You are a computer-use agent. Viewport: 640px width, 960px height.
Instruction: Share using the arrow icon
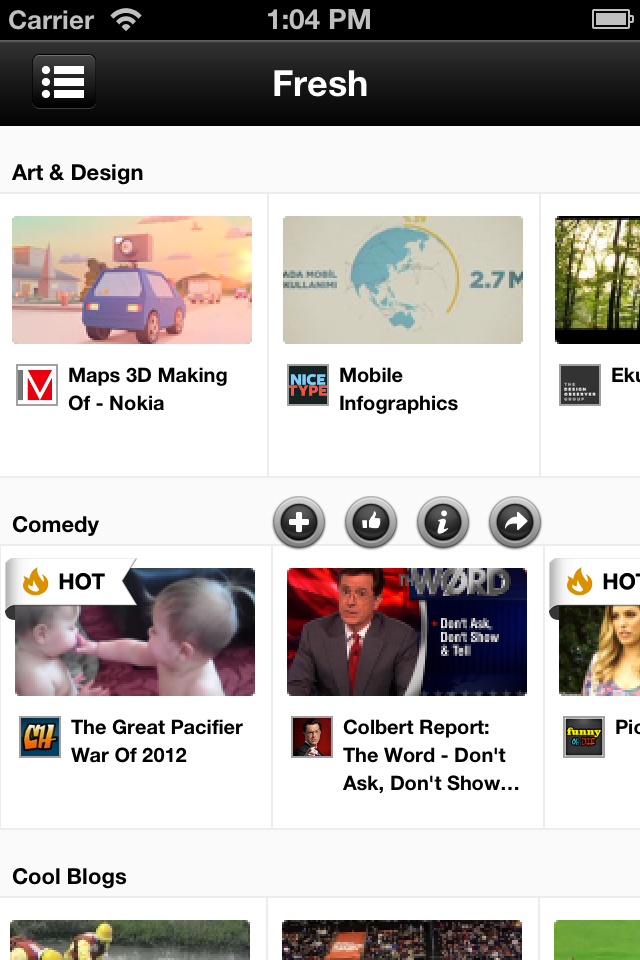tap(515, 521)
